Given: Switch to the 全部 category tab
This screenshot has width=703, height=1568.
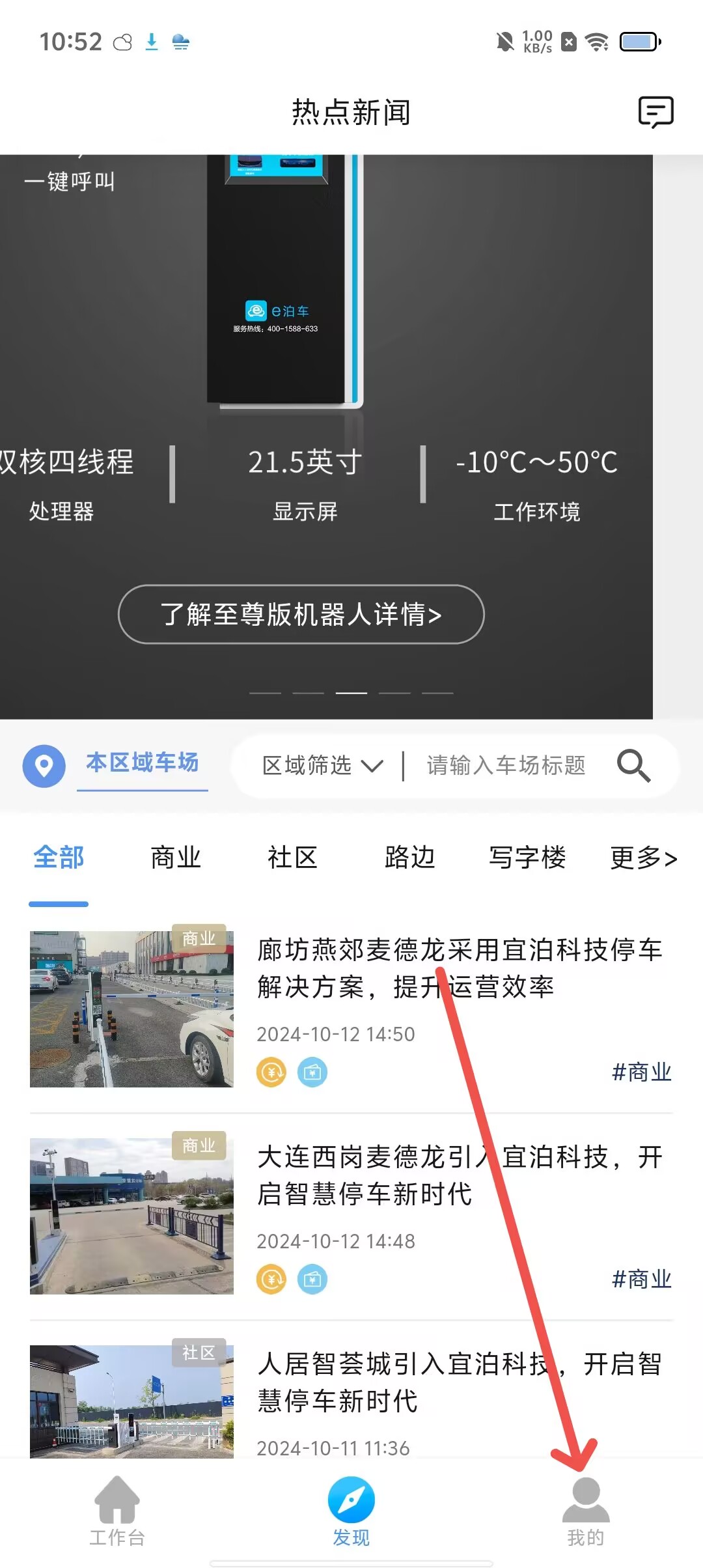Looking at the screenshot, I should coord(59,858).
